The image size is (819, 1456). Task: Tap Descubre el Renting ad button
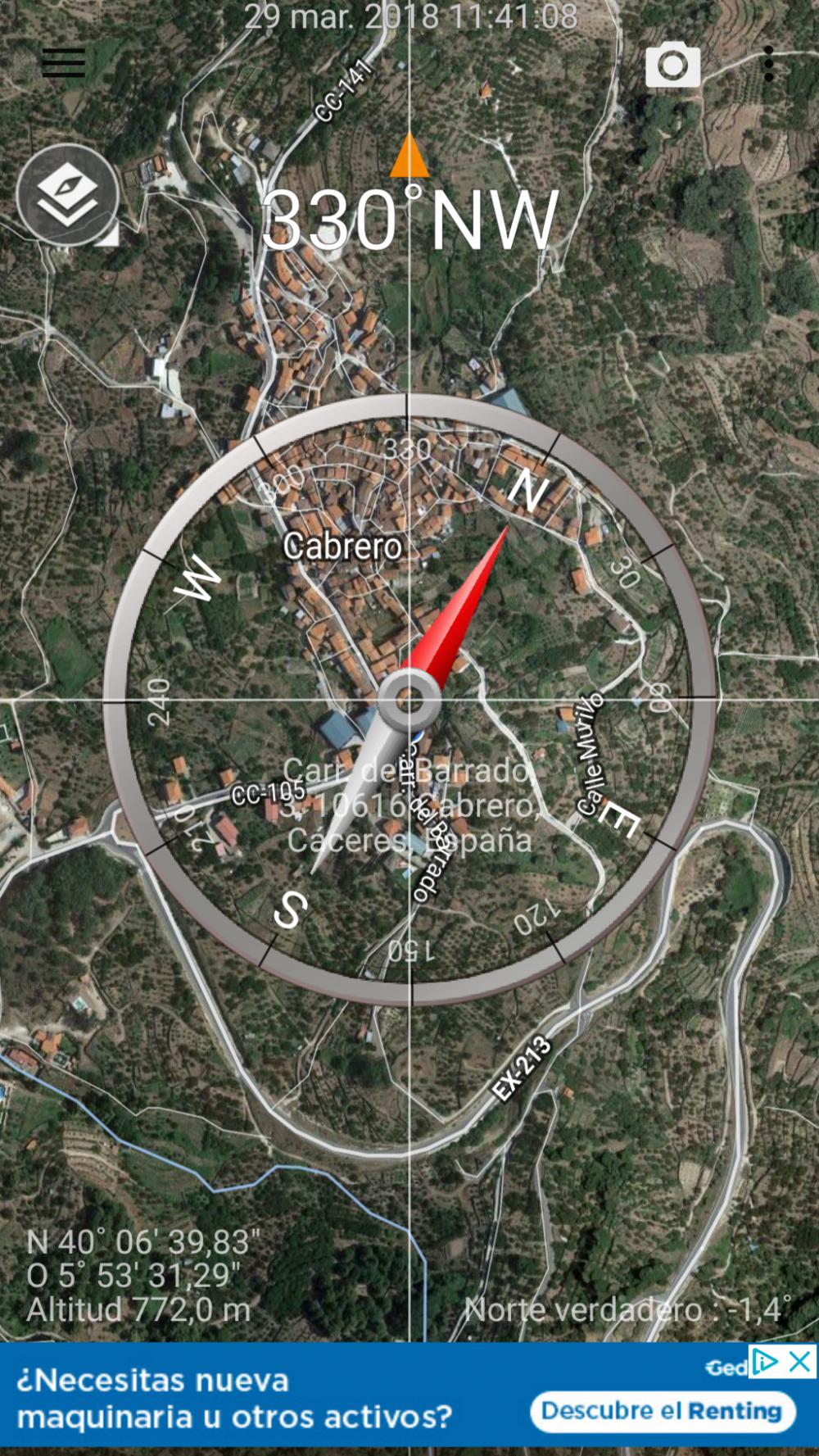[x=663, y=1411]
